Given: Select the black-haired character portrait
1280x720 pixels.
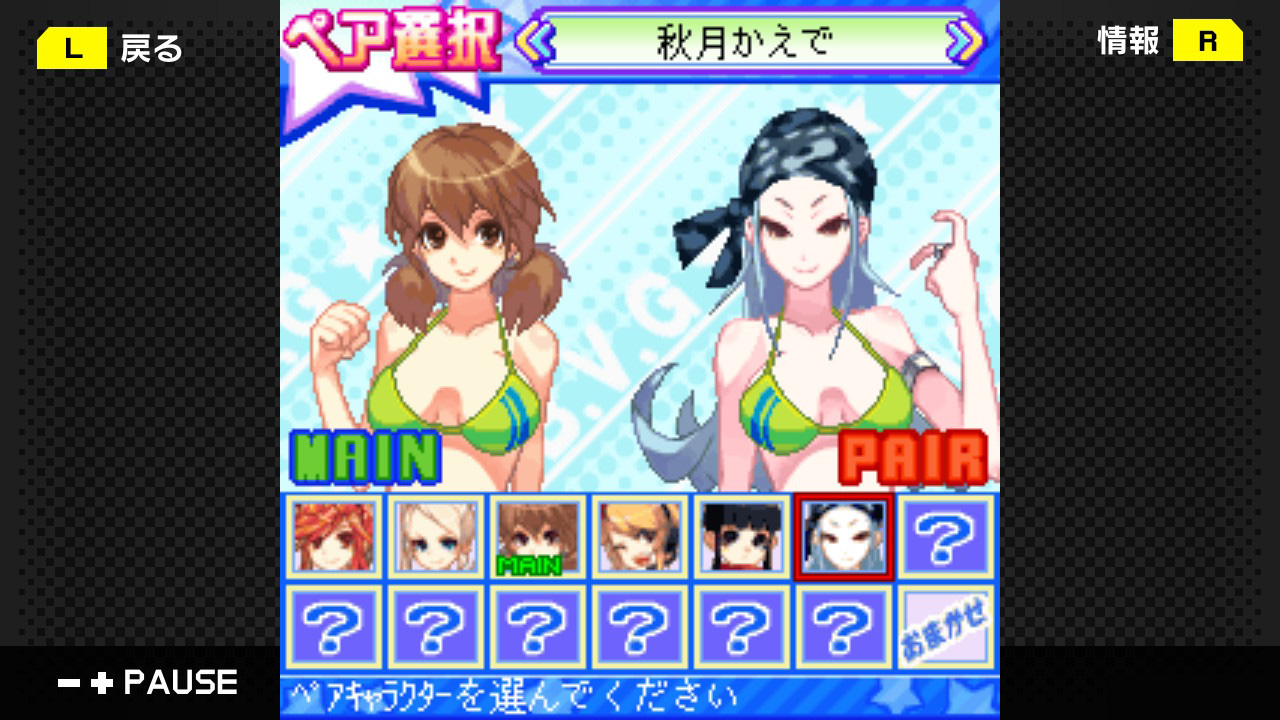Looking at the screenshot, I should click(742, 537).
